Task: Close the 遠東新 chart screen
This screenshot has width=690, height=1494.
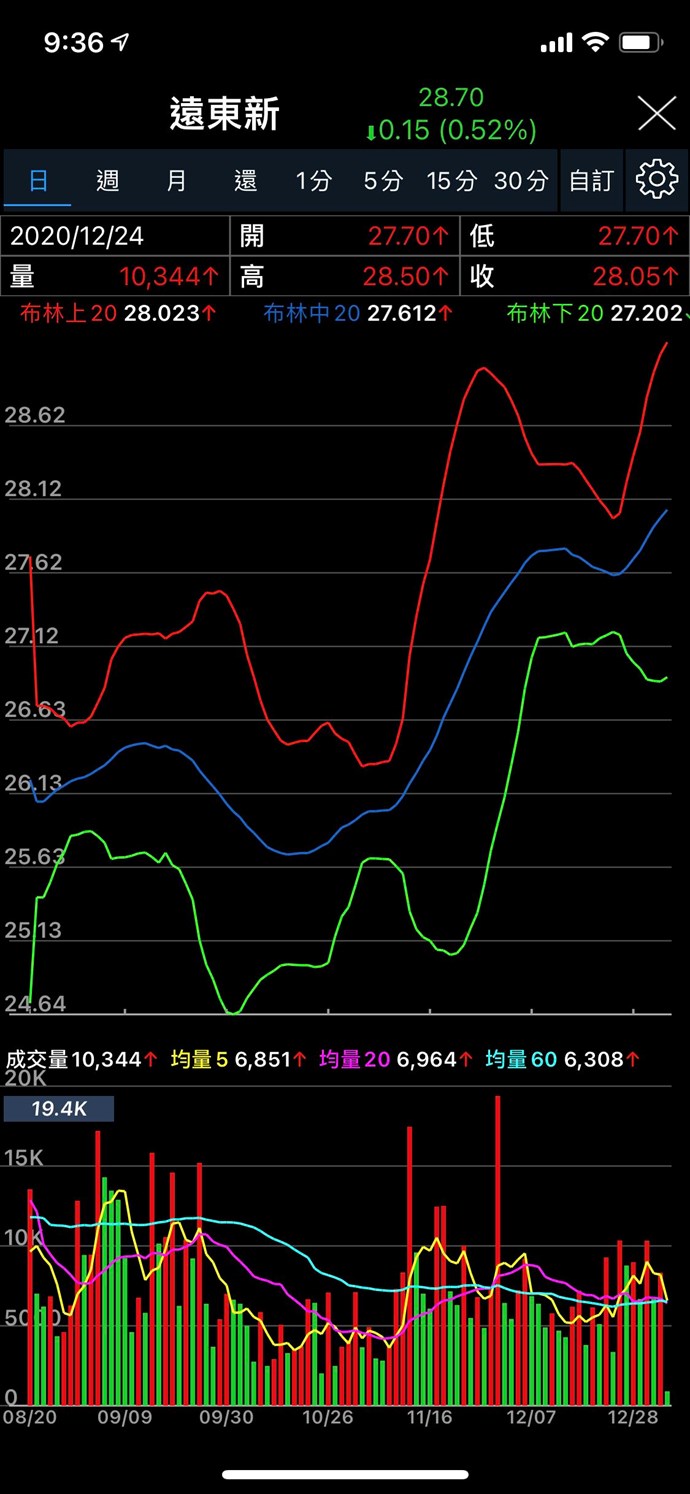Action: (656, 114)
